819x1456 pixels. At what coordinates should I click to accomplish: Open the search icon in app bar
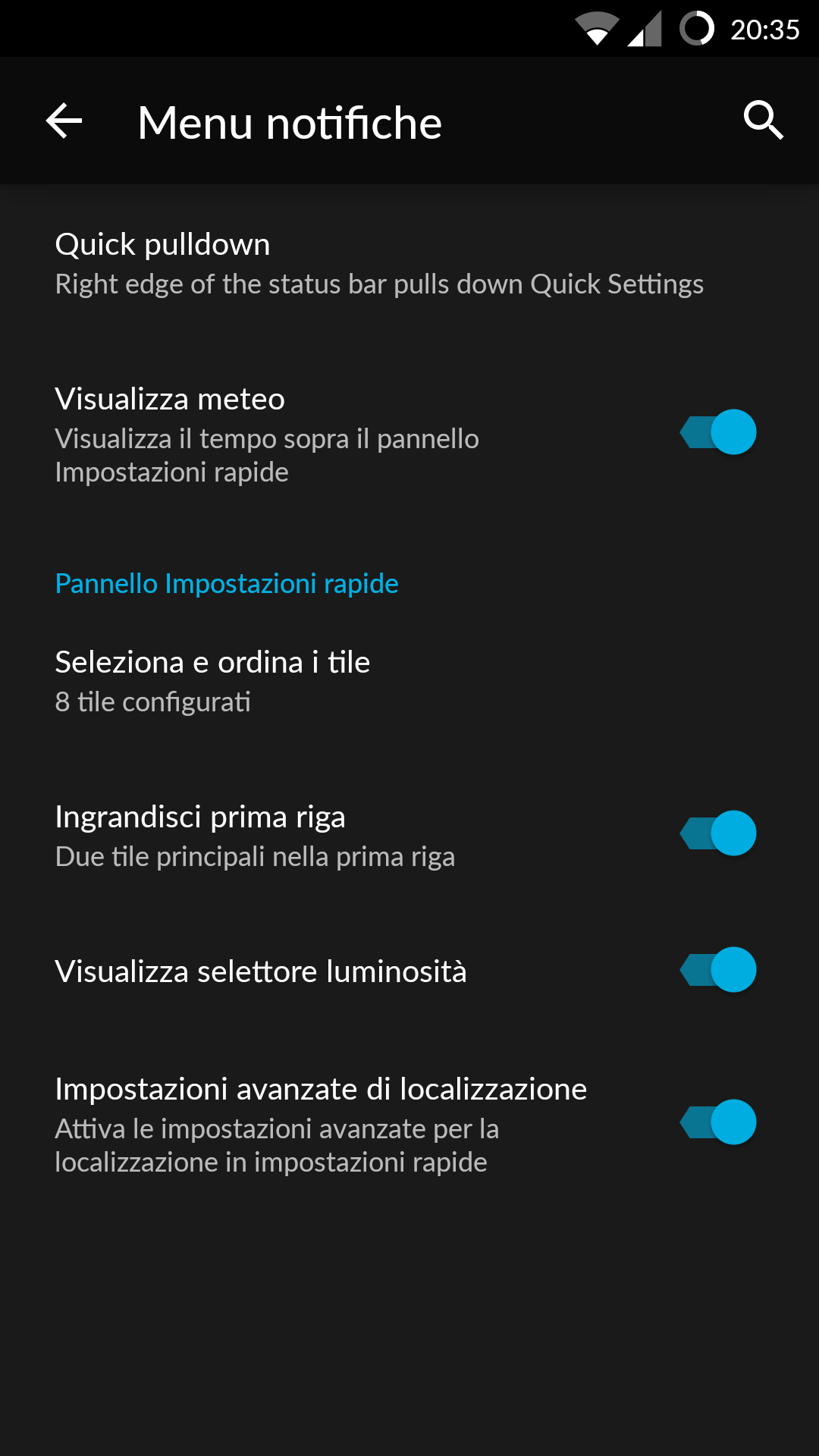click(x=763, y=121)
